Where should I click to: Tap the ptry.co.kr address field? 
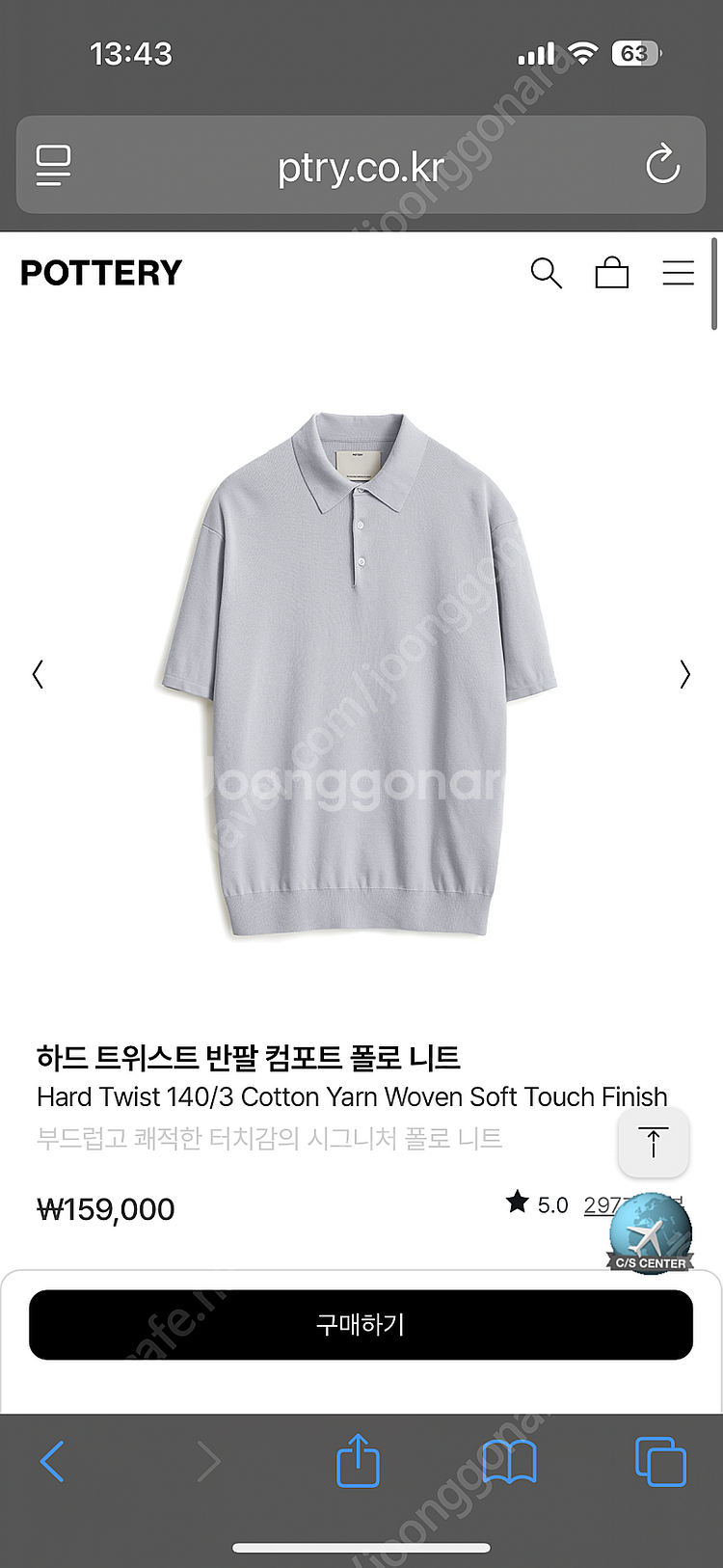(x=361, y=167)
